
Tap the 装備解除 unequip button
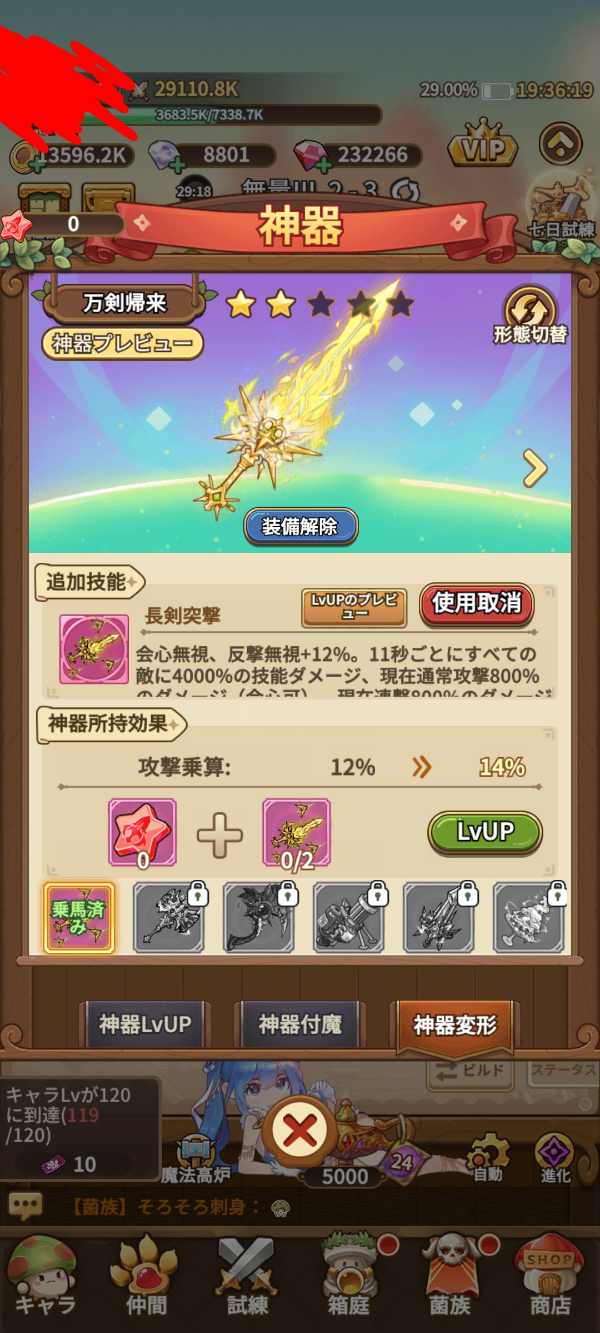click(300, 525)
